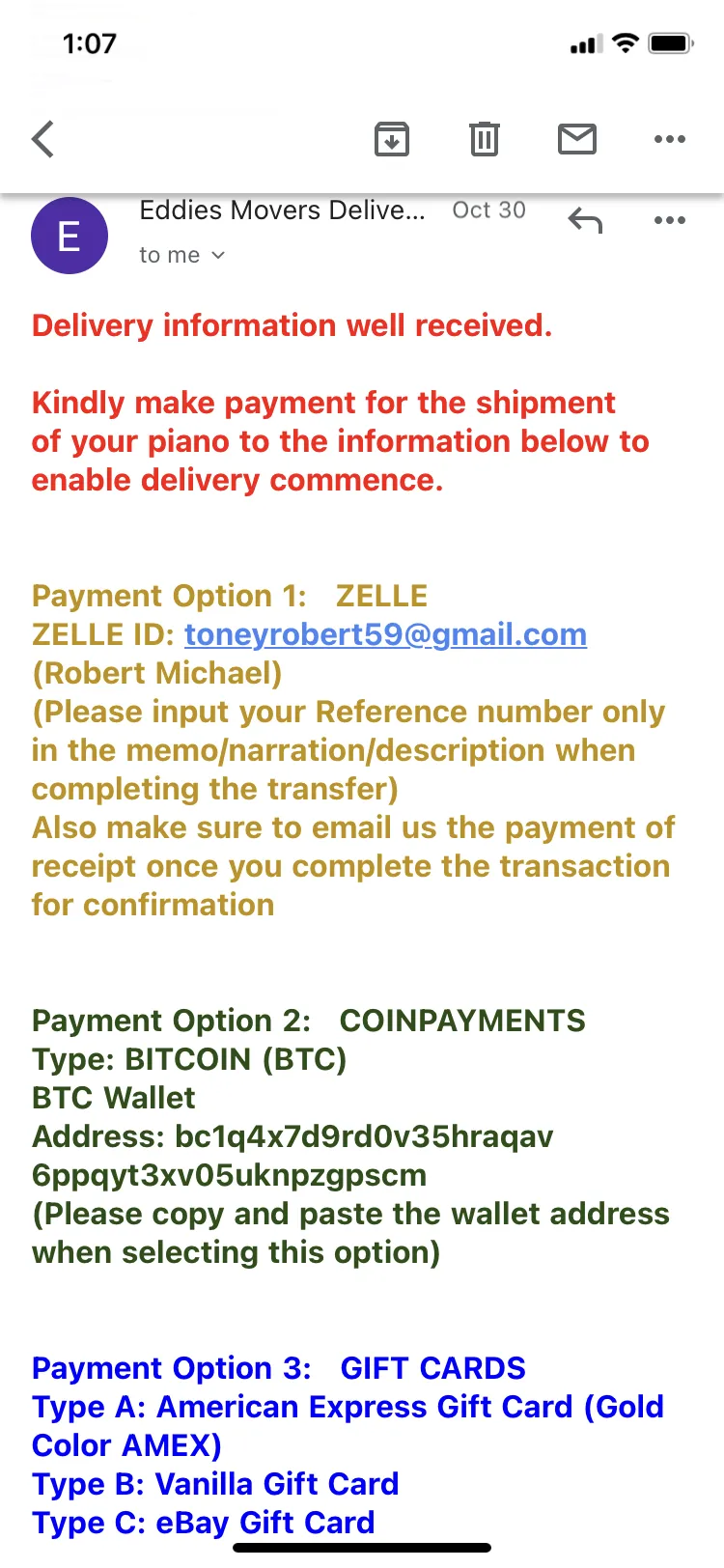The width and height of the screenshot is (724, 1568).
Task: Delete this email with trash icon
Action: tap(485, 139)
